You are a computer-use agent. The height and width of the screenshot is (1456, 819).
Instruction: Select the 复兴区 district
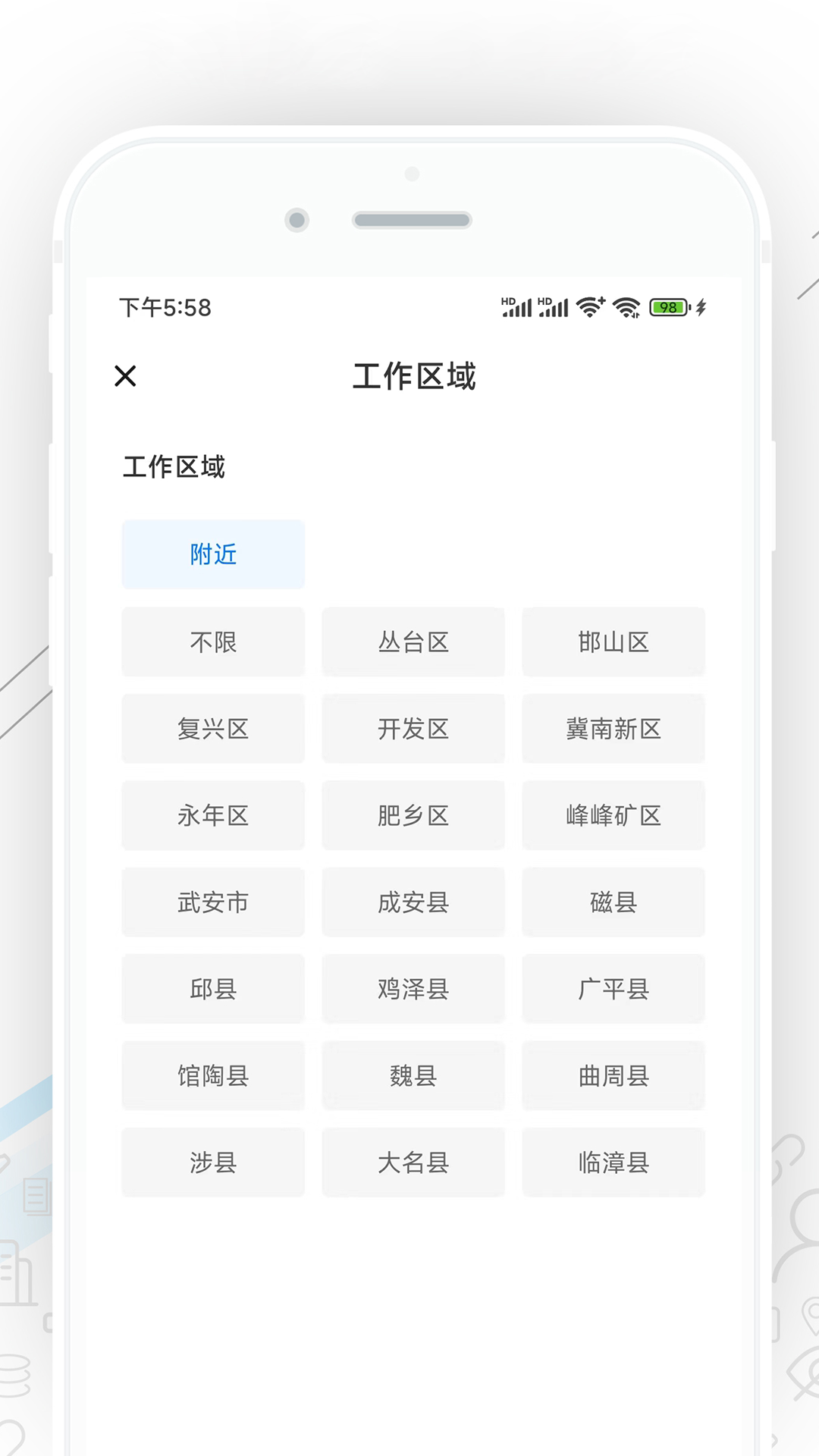coord(213,729)
